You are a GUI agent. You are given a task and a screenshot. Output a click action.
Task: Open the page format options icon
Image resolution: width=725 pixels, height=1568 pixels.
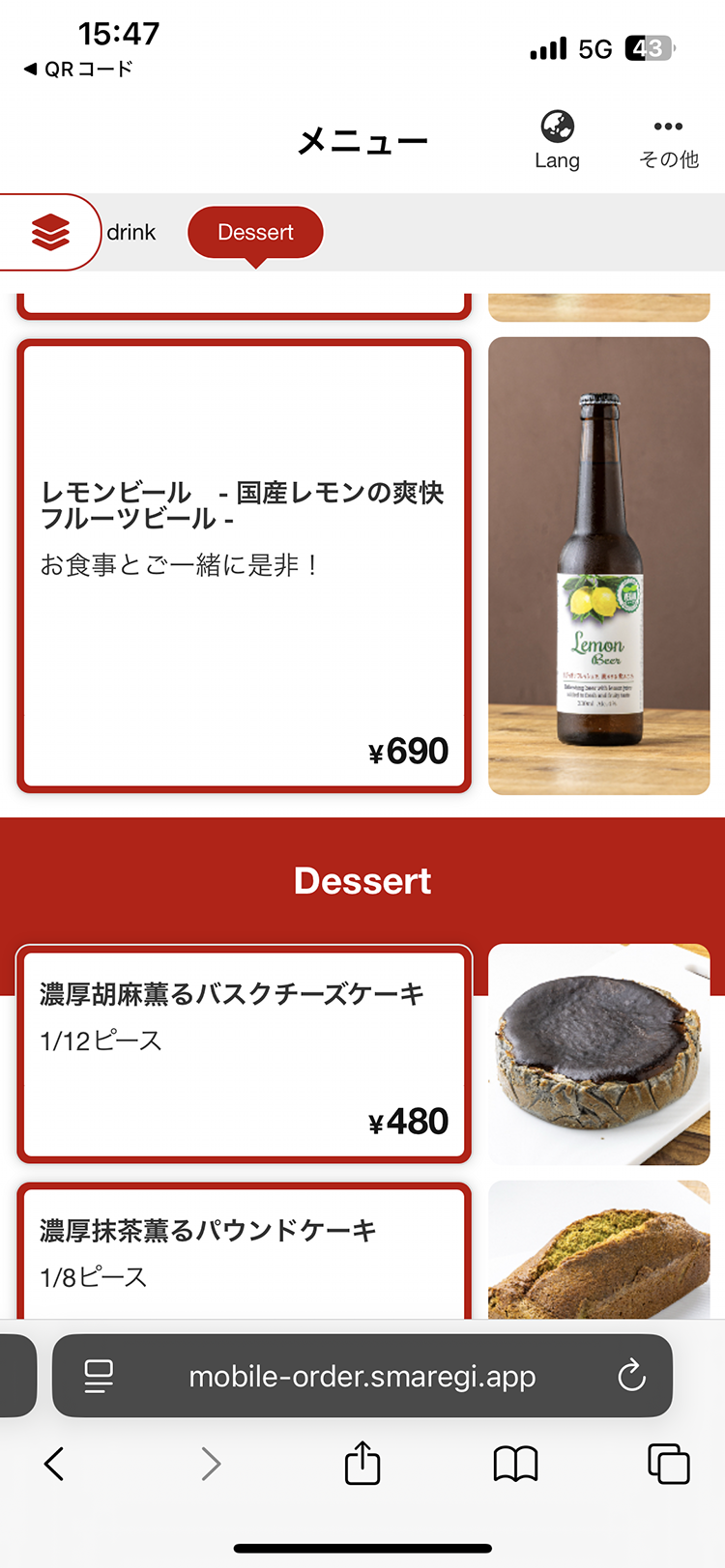pyautogui.click(x=99, y=1376)
